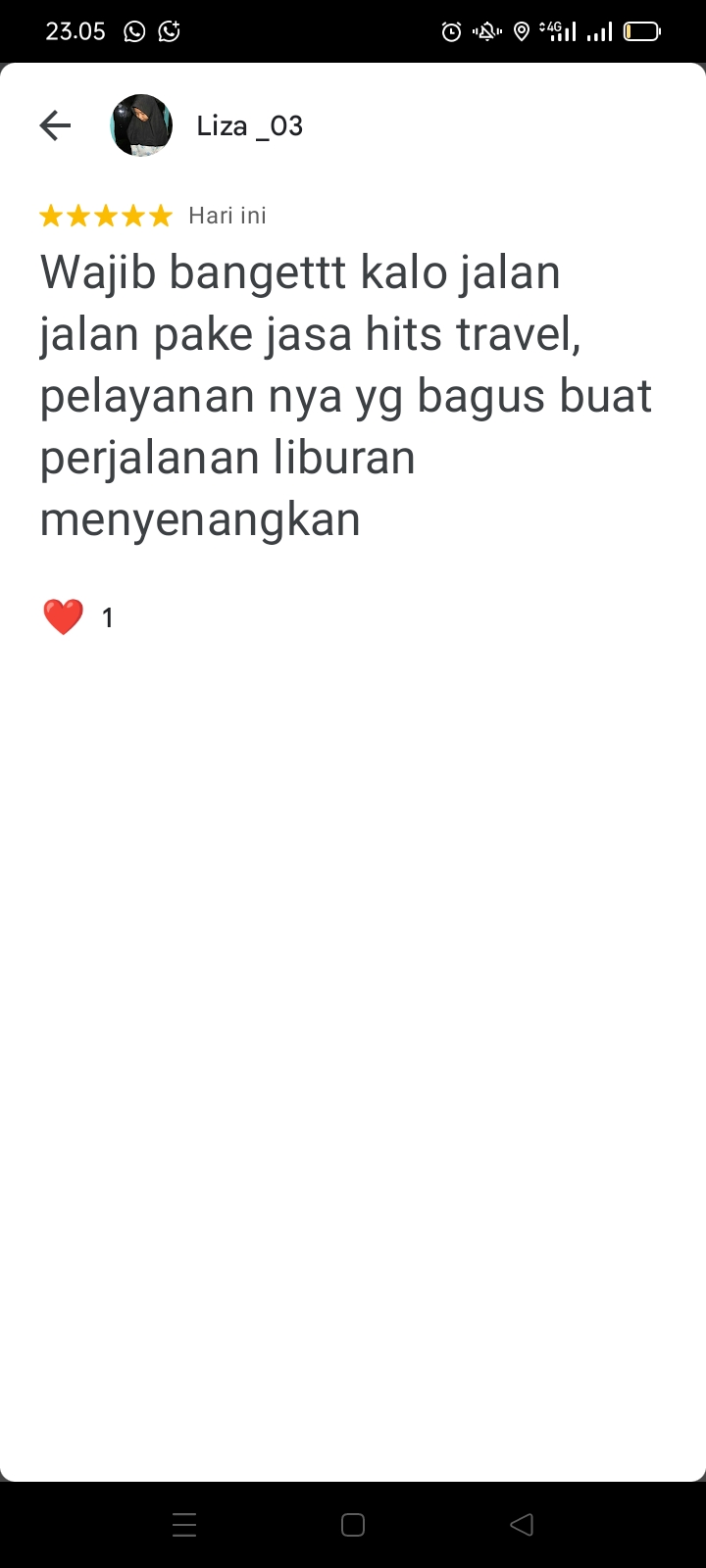Open Liza _03's profile picture
Image resolution: width=706 pixels, height=1568 pixels.
(141, 125)
